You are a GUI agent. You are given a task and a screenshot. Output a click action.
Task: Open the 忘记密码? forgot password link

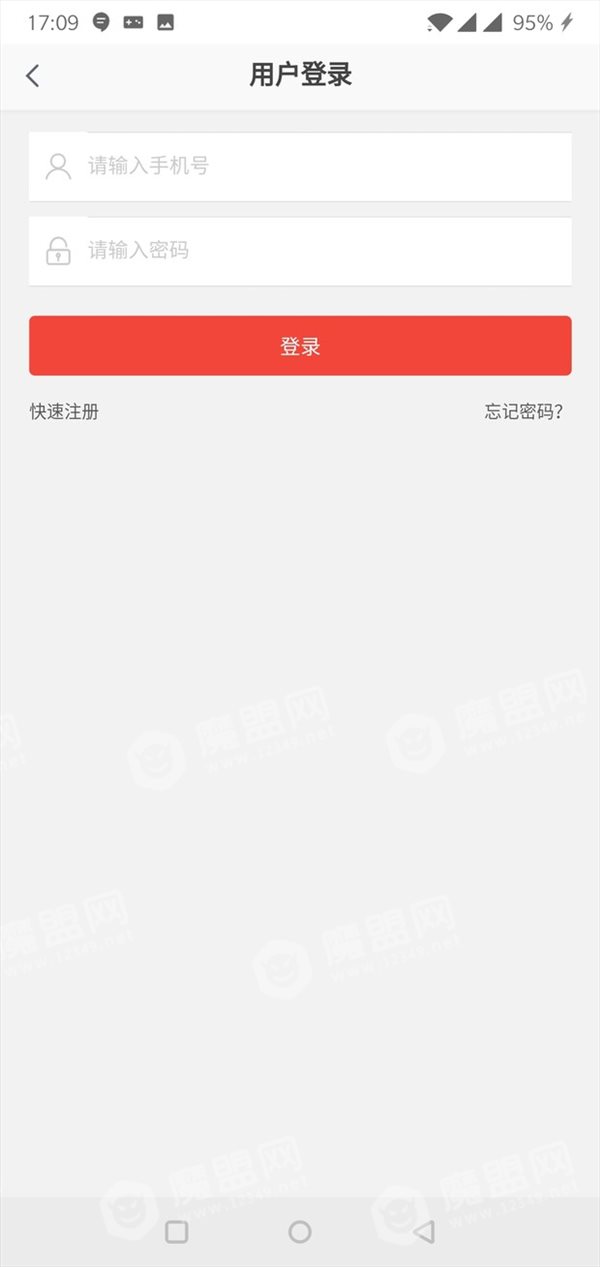[x=524, y=411]
